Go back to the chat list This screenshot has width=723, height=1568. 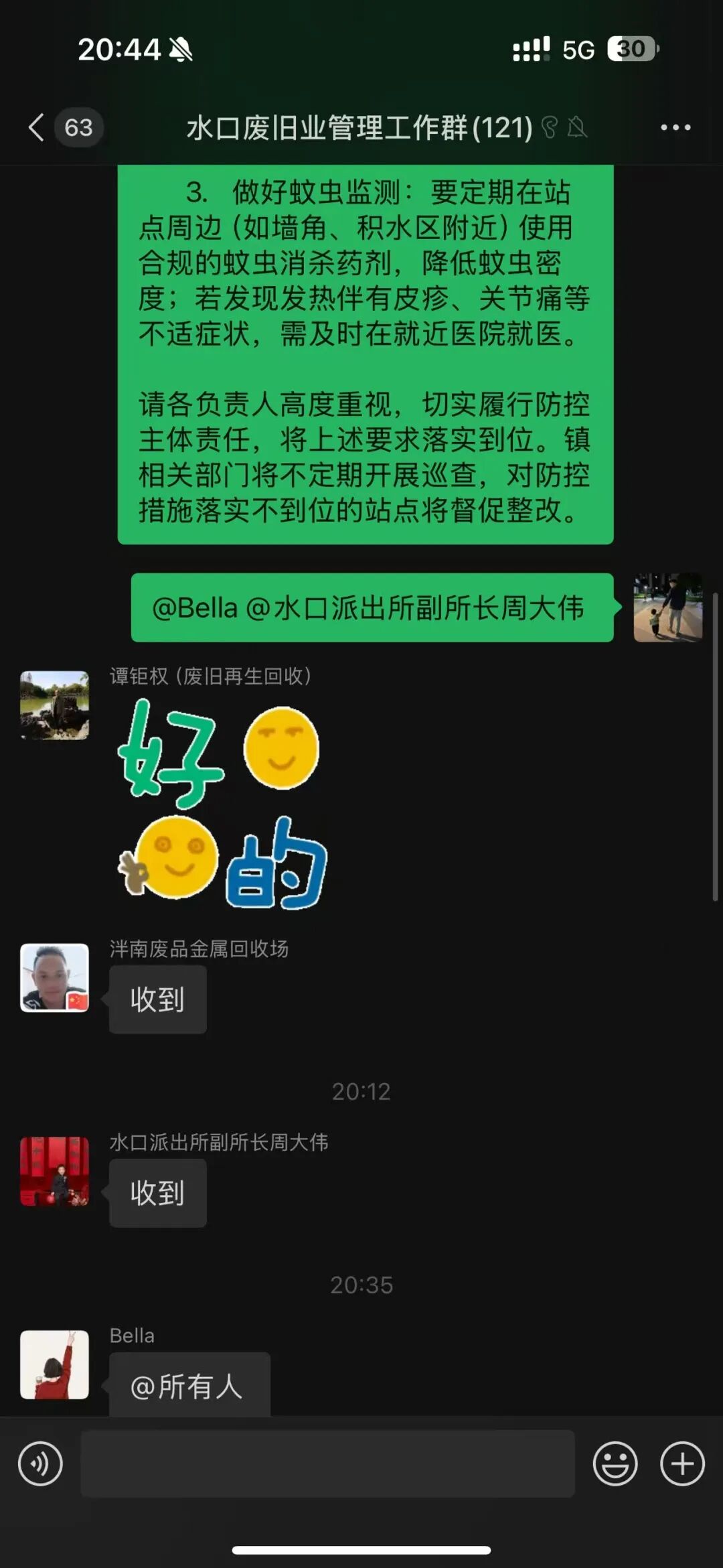pyautogui.click(x=37, y=127)
